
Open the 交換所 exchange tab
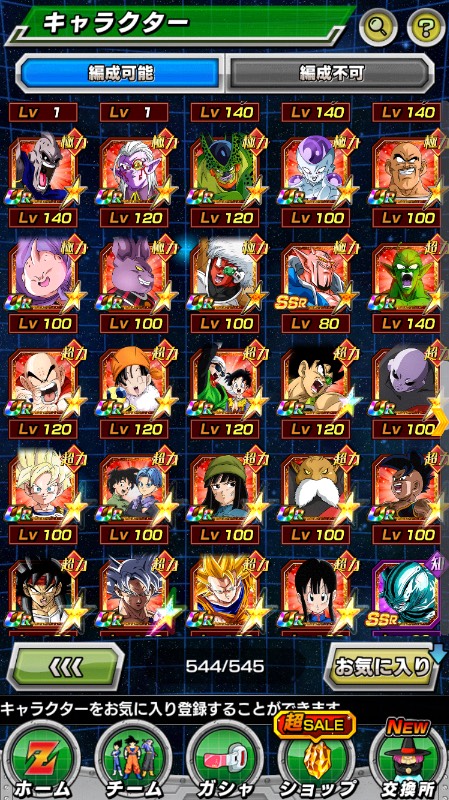(x=408, y=760)
